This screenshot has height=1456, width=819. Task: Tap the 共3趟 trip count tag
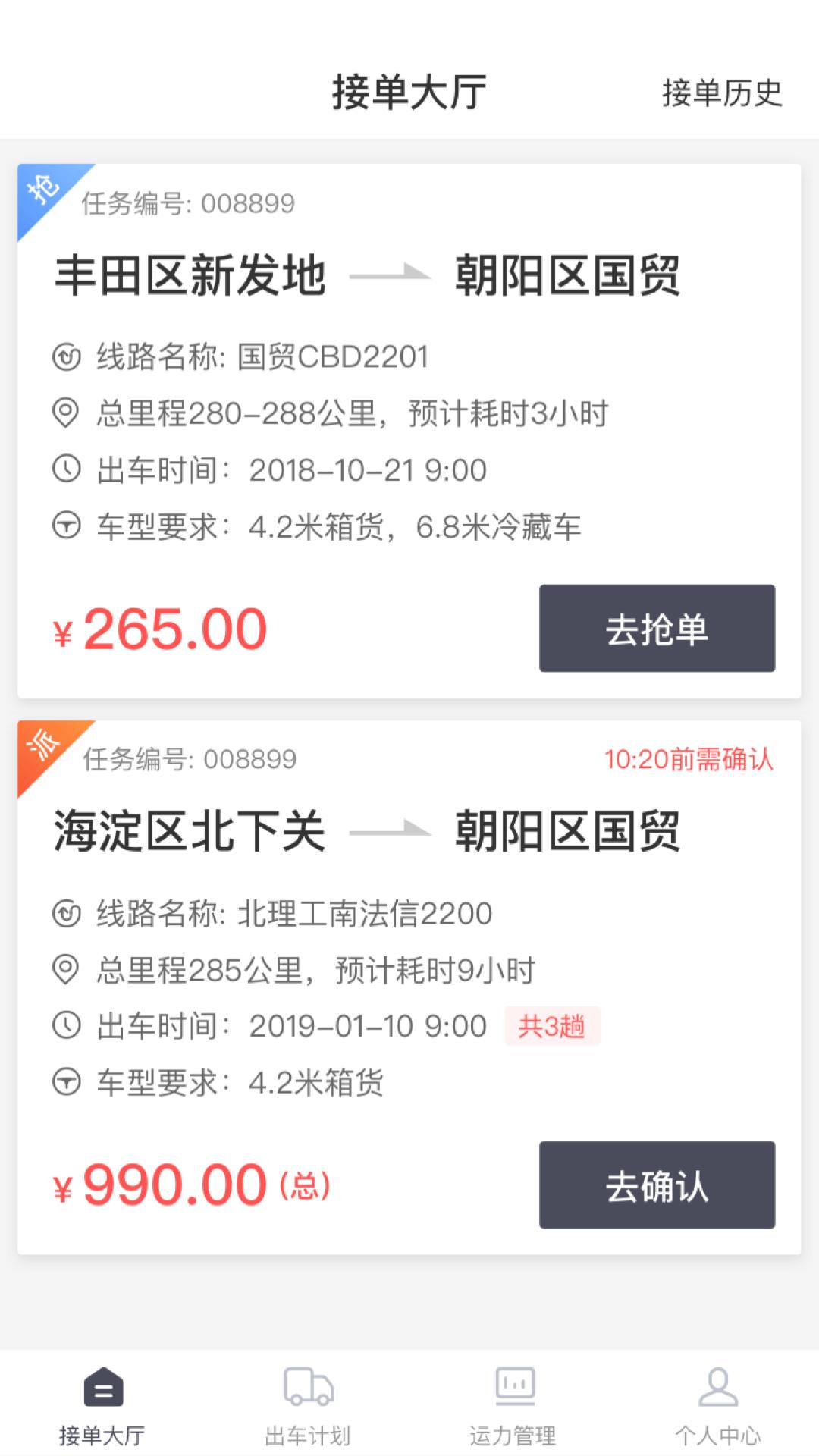(554, 1026)
